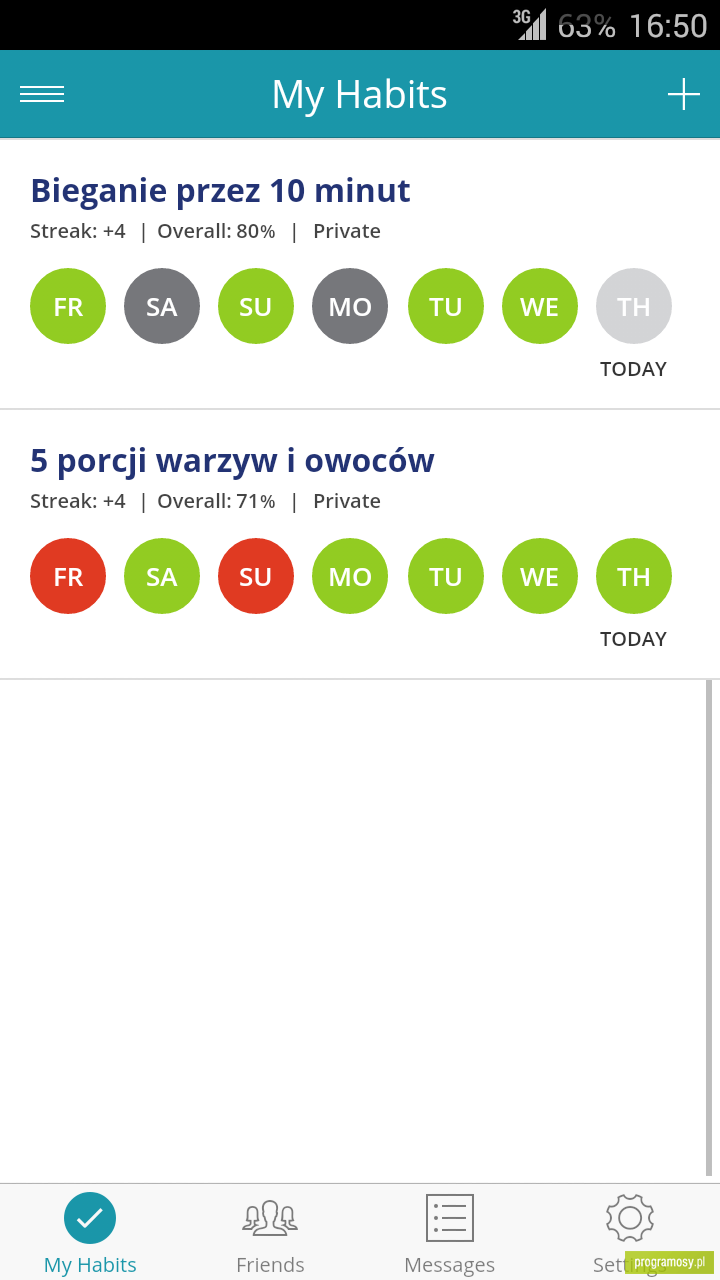
Task: Toggle SA circle in 5 porcji habit
Action: pyautogui.click(x=162, y=576)
